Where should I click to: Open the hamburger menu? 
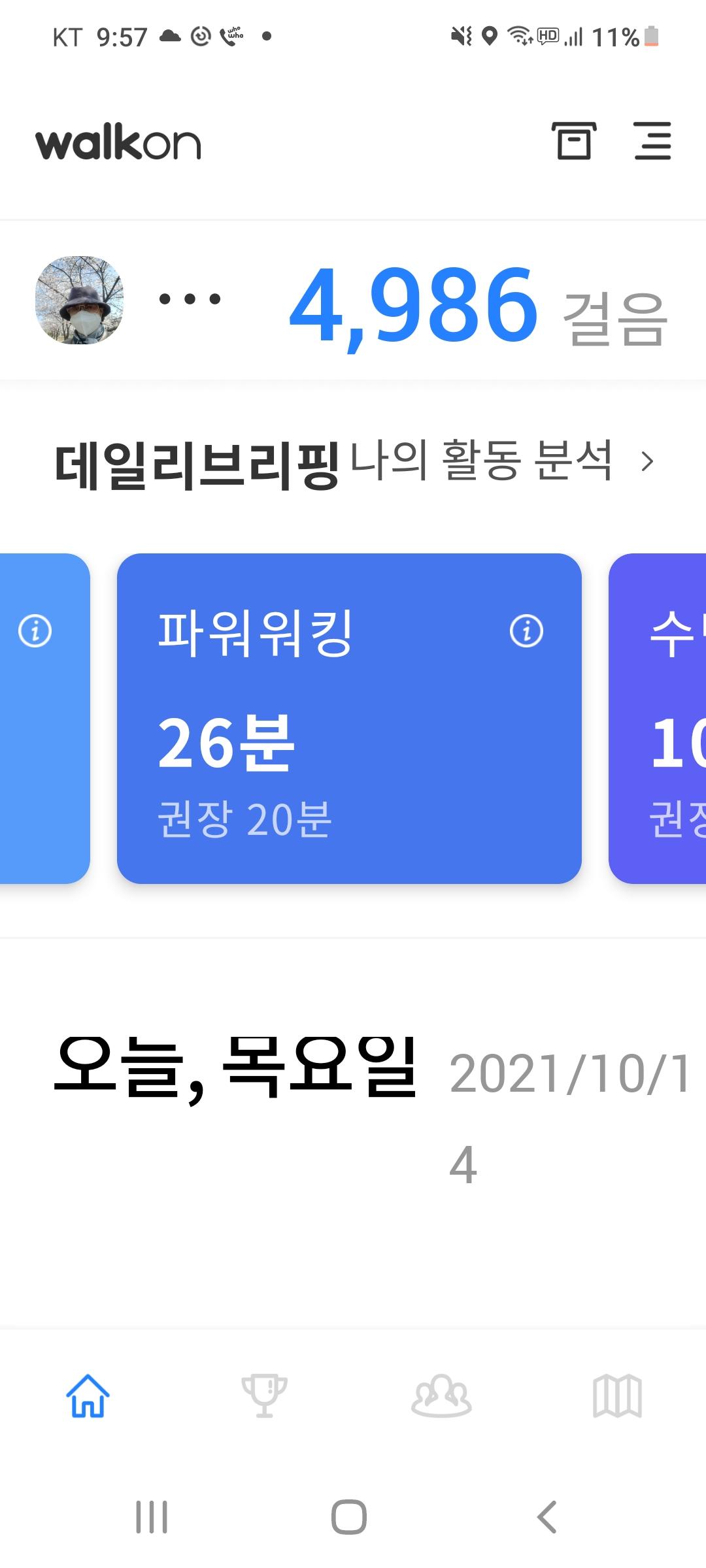pos(652,140)
